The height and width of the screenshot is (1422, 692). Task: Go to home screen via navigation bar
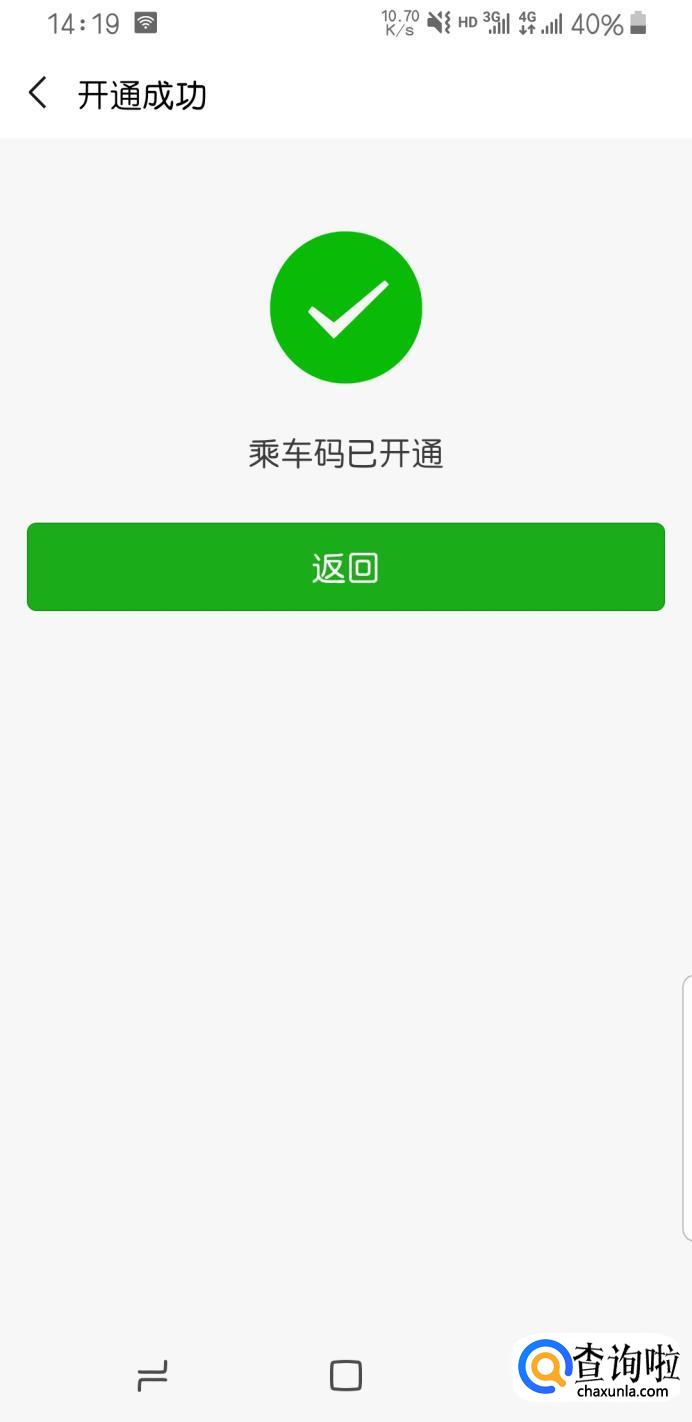click(345, 1376)
